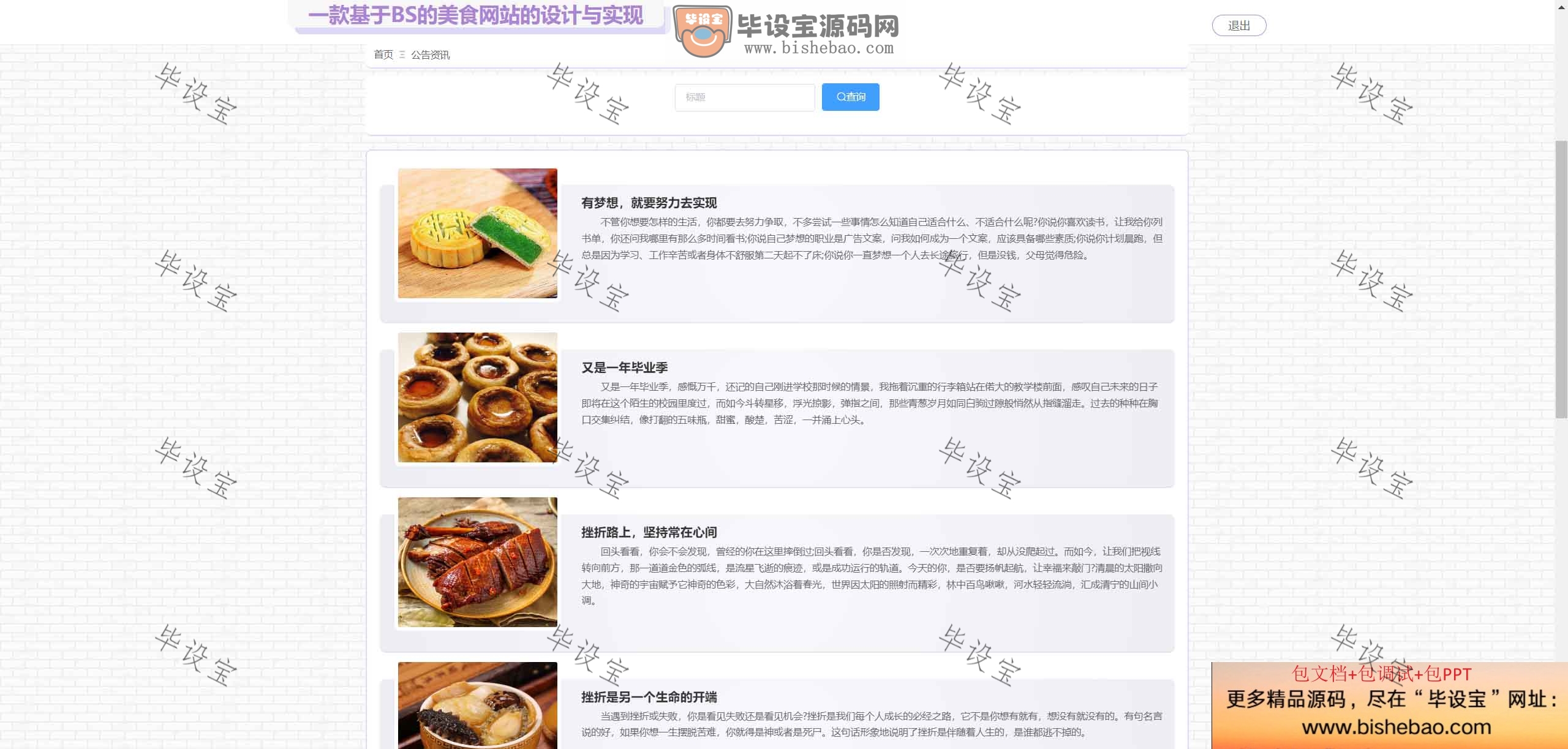Focus the 标题 search field
The width and height of the screenshot is (1568, 749).
coord(744,97)
